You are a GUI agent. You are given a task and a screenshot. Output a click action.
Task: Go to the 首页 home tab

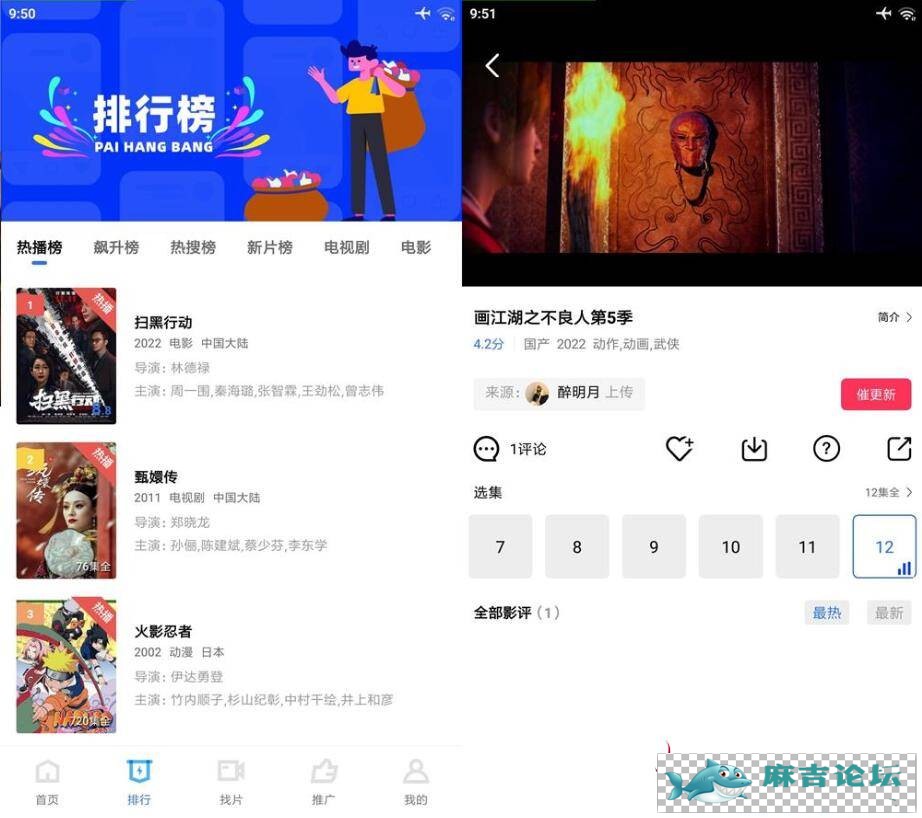click(47, 782)
